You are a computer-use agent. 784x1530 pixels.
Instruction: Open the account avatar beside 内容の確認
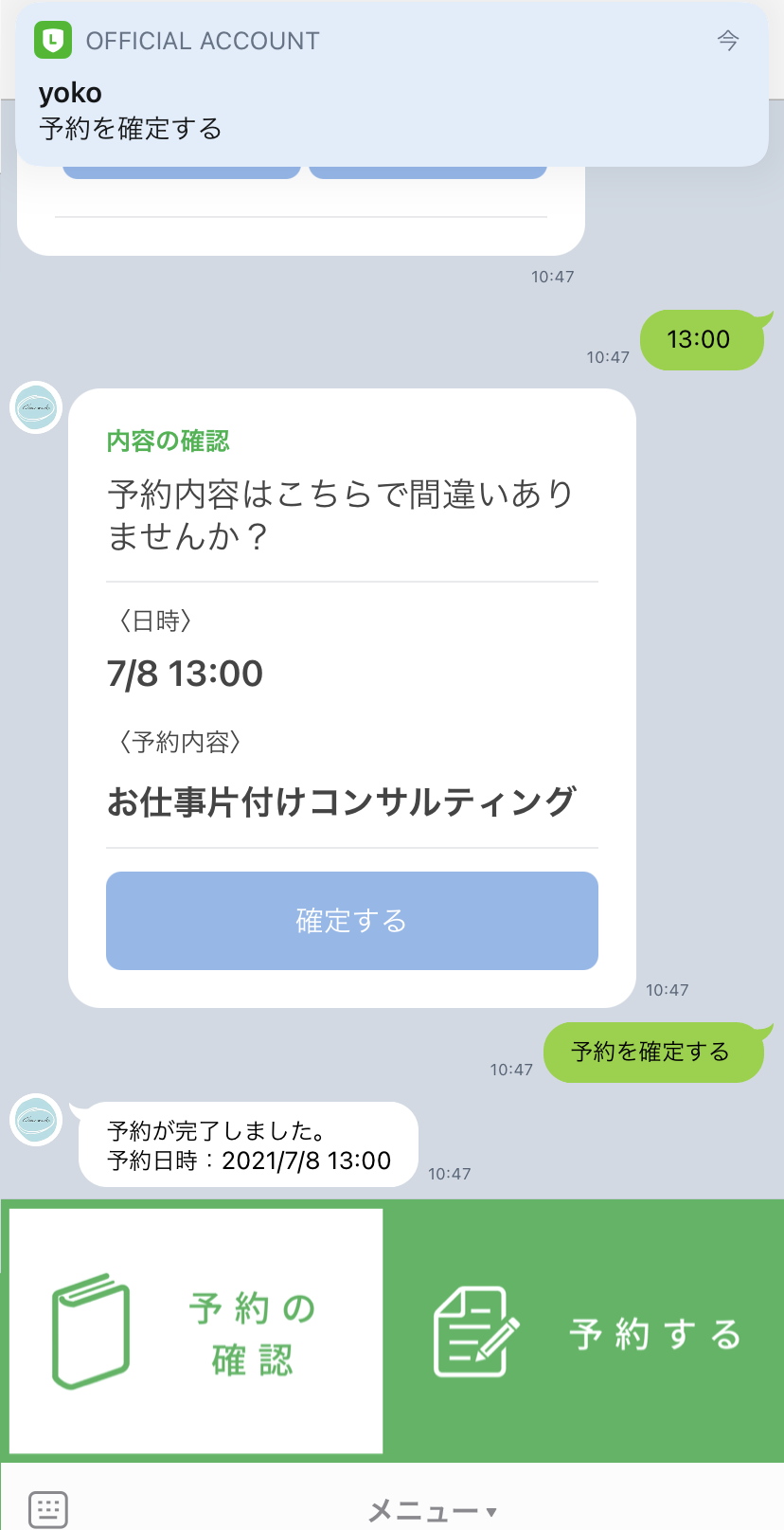point(36,407)
